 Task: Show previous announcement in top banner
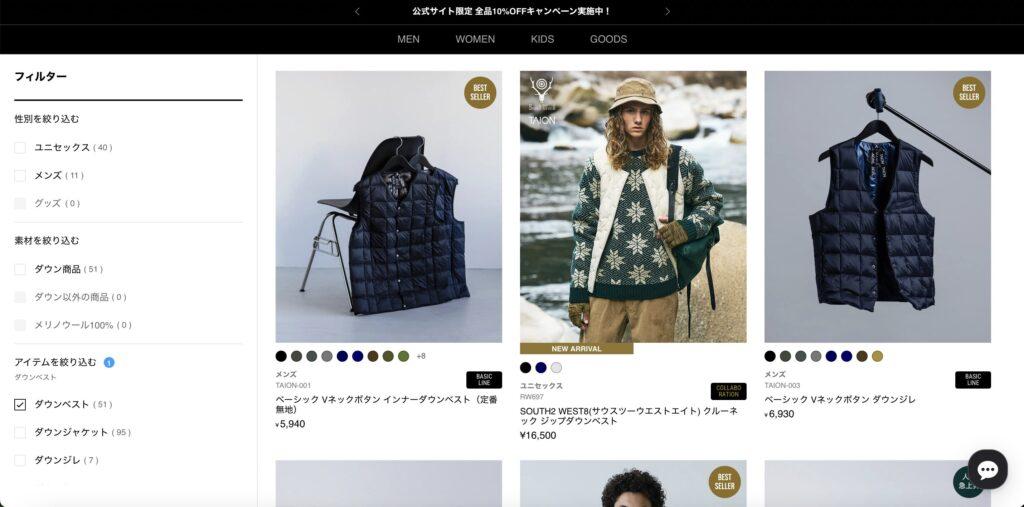(357, 11)
